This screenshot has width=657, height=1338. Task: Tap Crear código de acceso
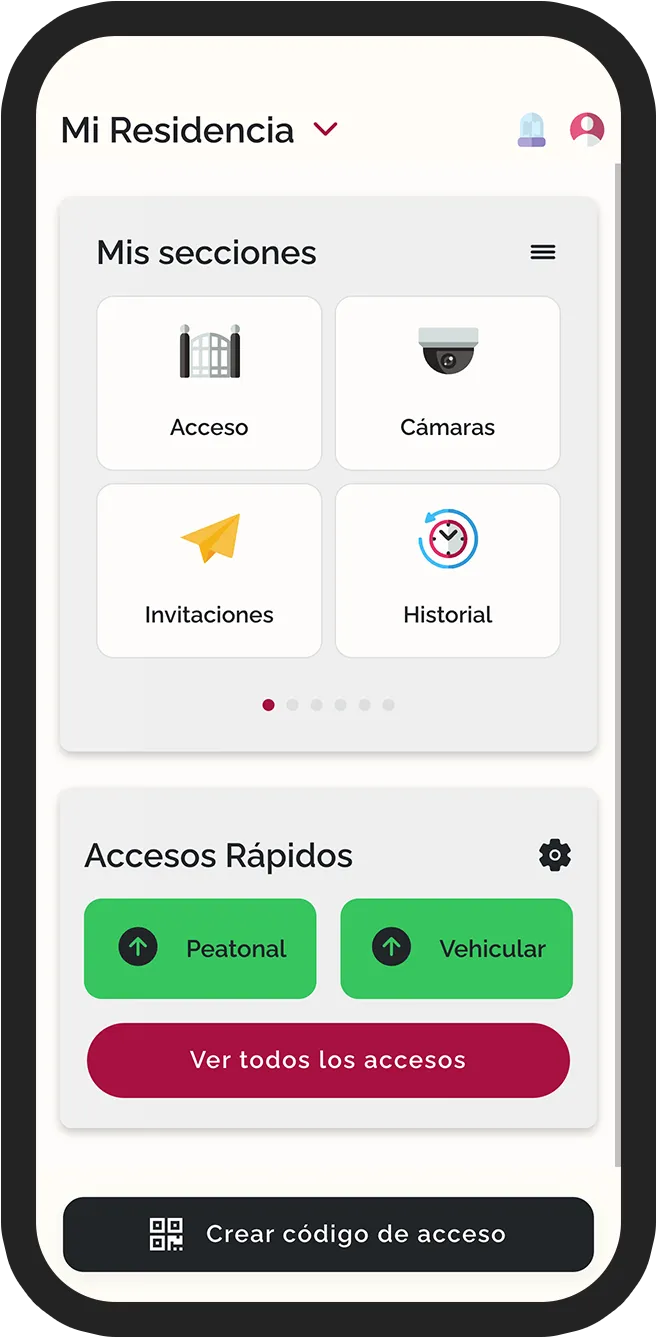coord(328,1234)
